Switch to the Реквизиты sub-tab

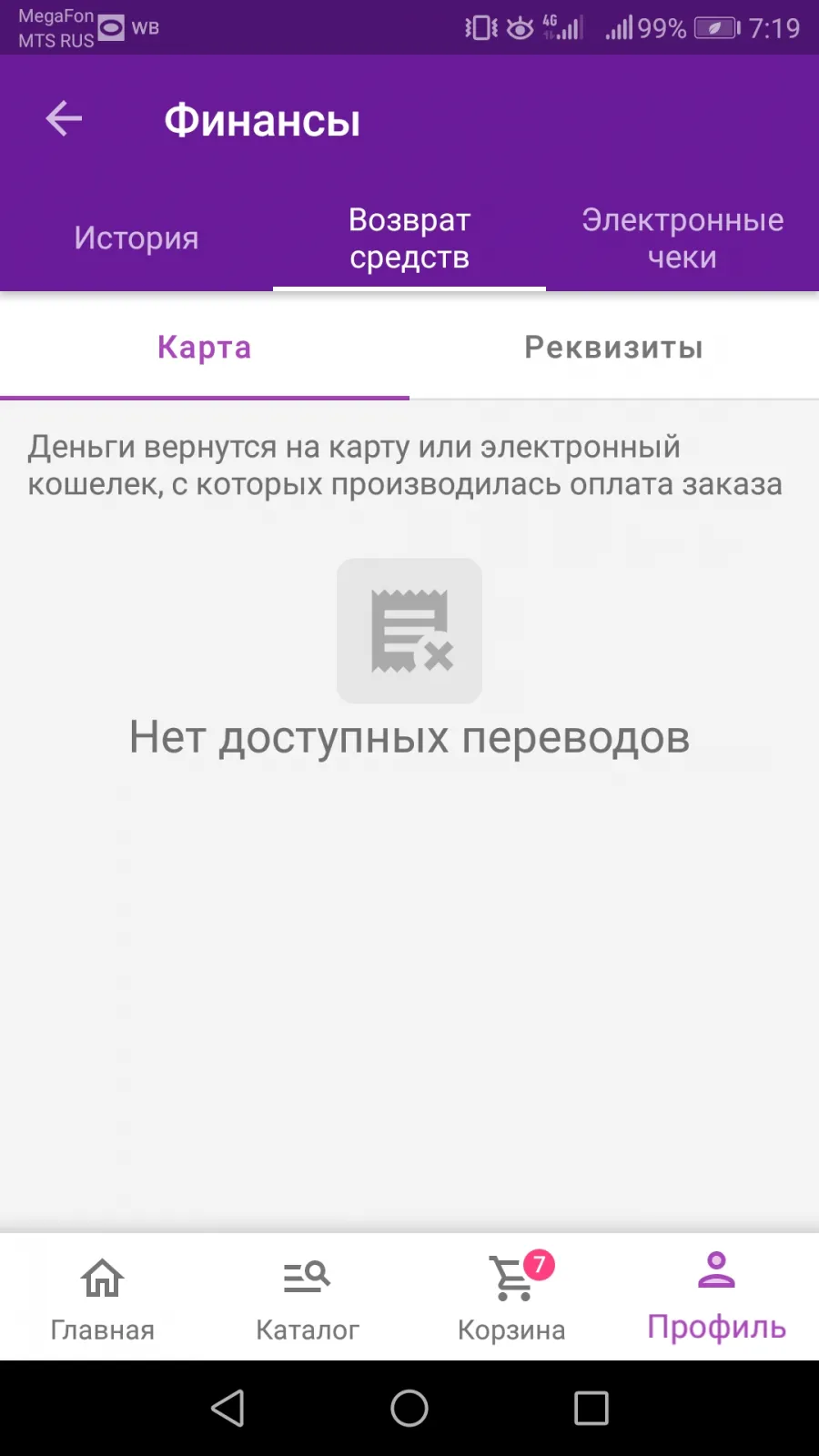pos(614,347)
